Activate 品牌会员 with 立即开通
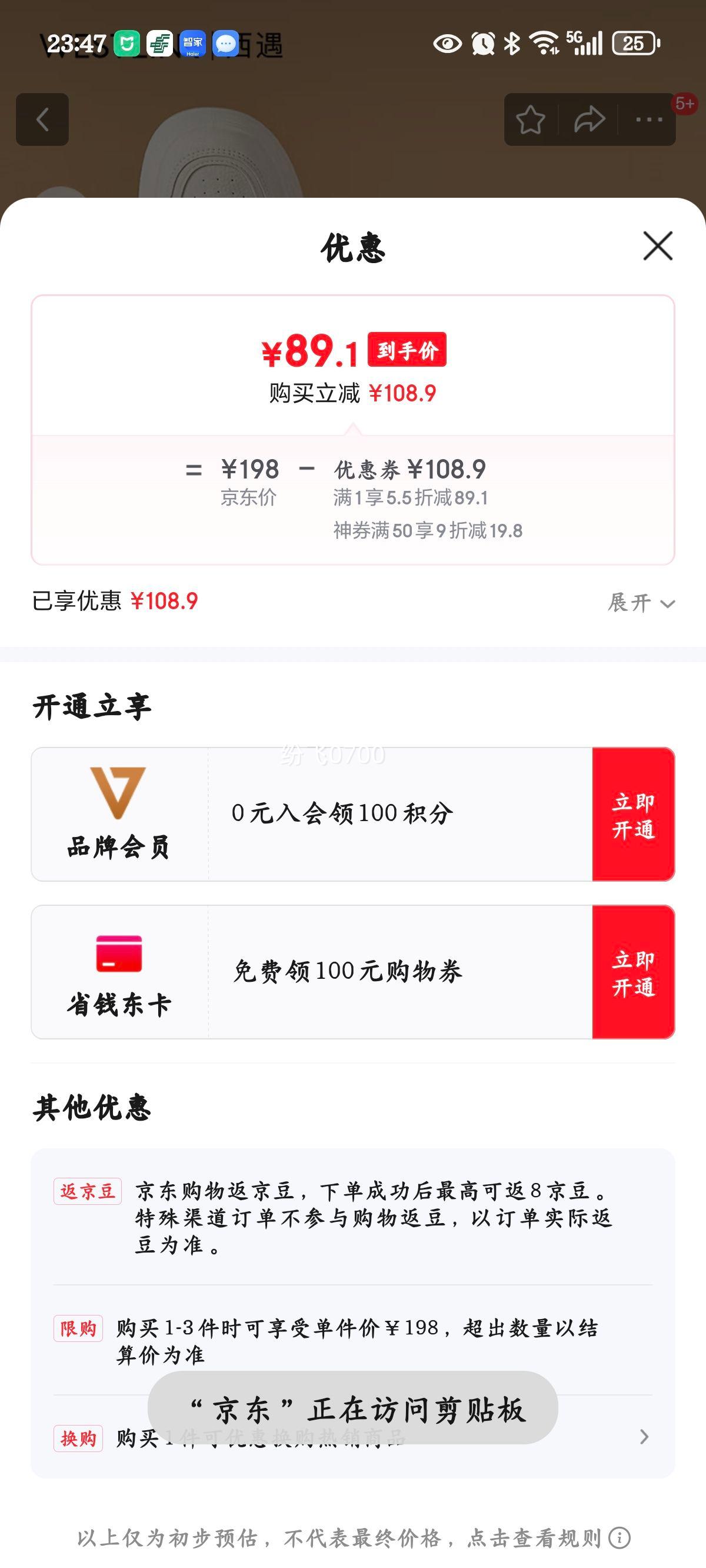 click(x=633, y=815)
